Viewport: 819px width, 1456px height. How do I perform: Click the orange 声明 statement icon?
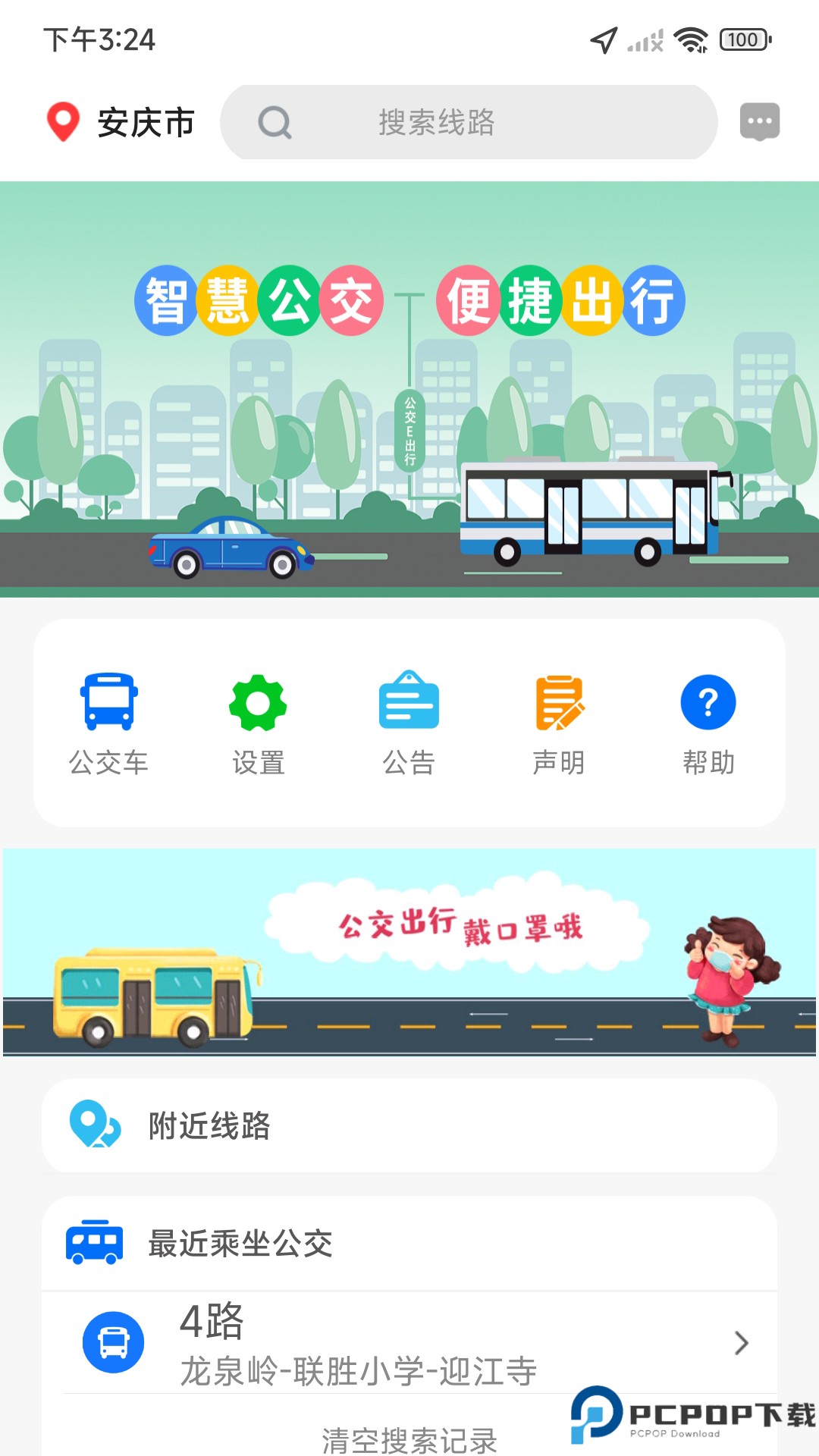pos(559,702)
